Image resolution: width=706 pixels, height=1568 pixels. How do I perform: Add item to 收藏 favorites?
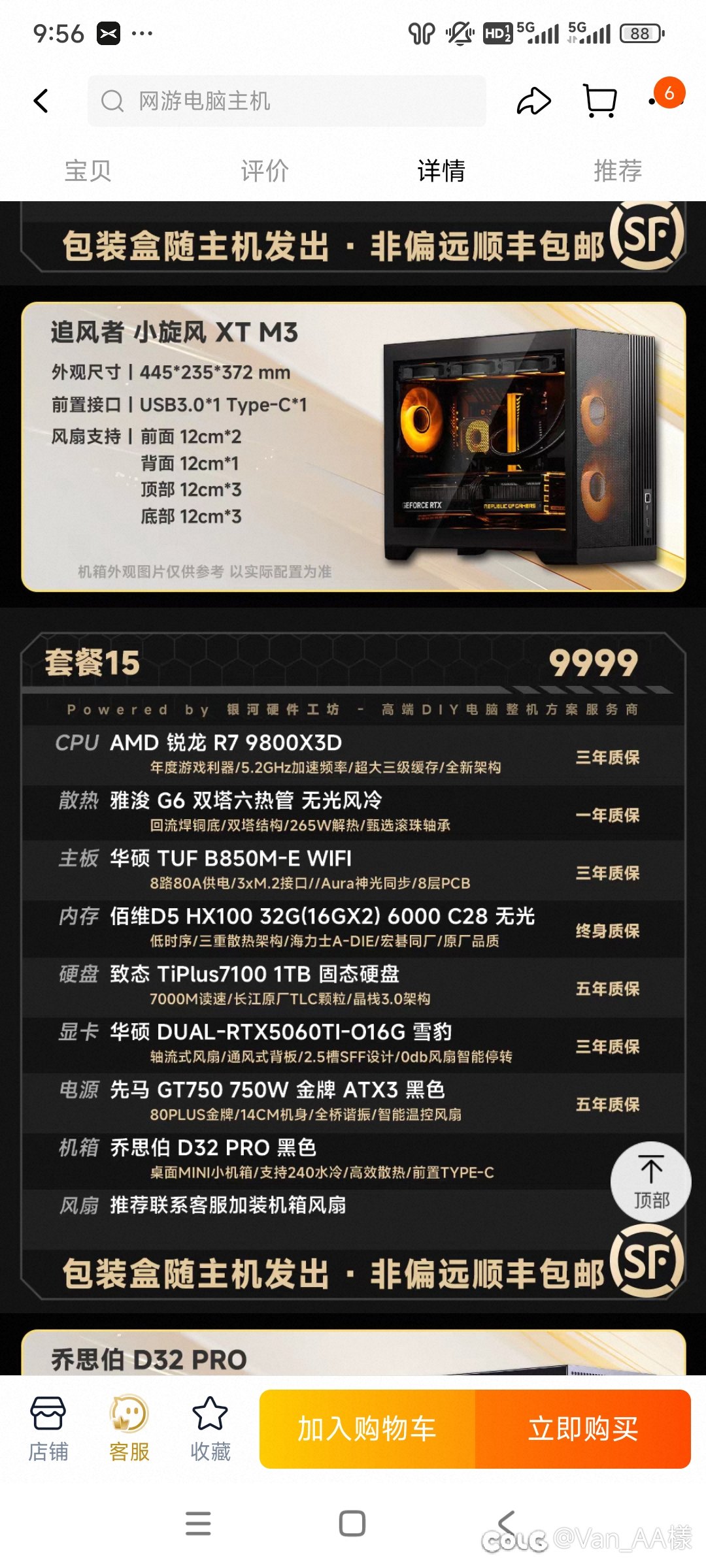[210, 1429]
